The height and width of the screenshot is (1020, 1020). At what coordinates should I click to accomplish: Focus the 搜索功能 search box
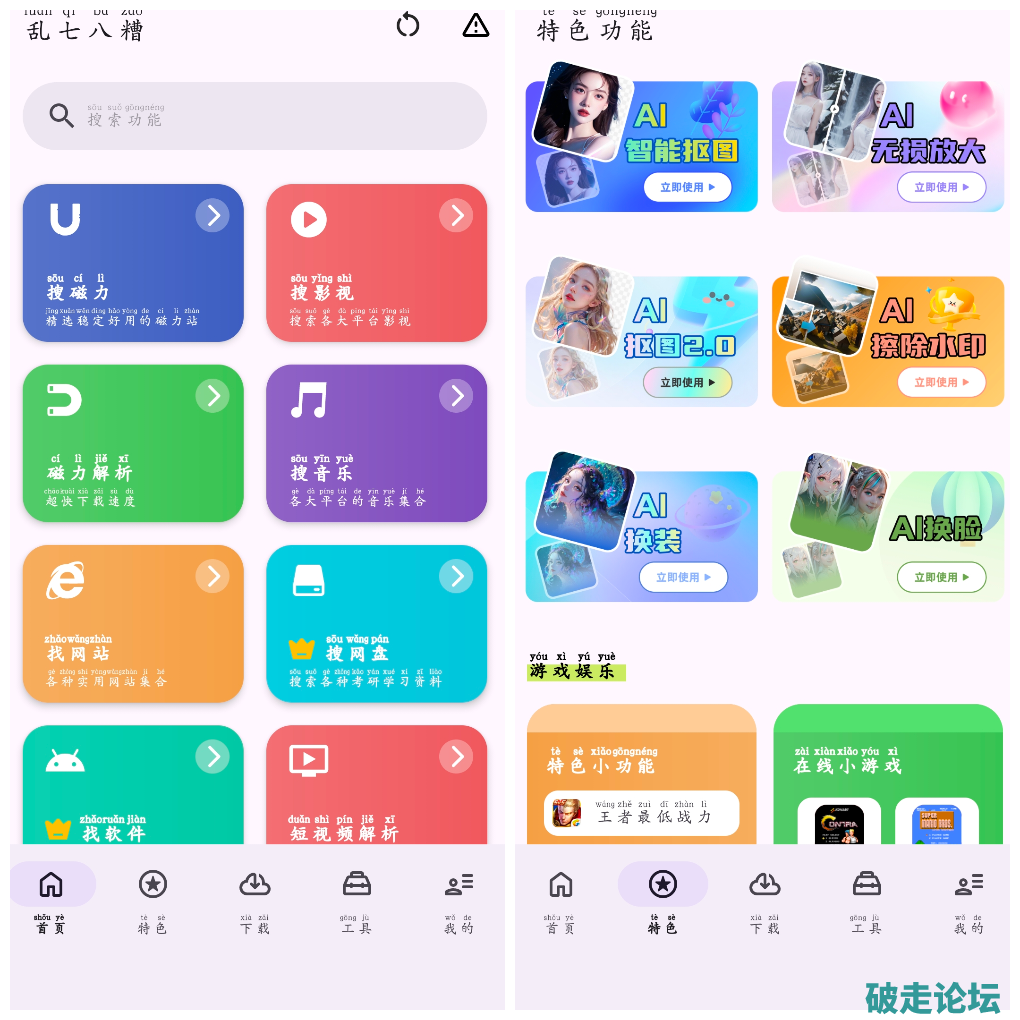click(254, 116)
